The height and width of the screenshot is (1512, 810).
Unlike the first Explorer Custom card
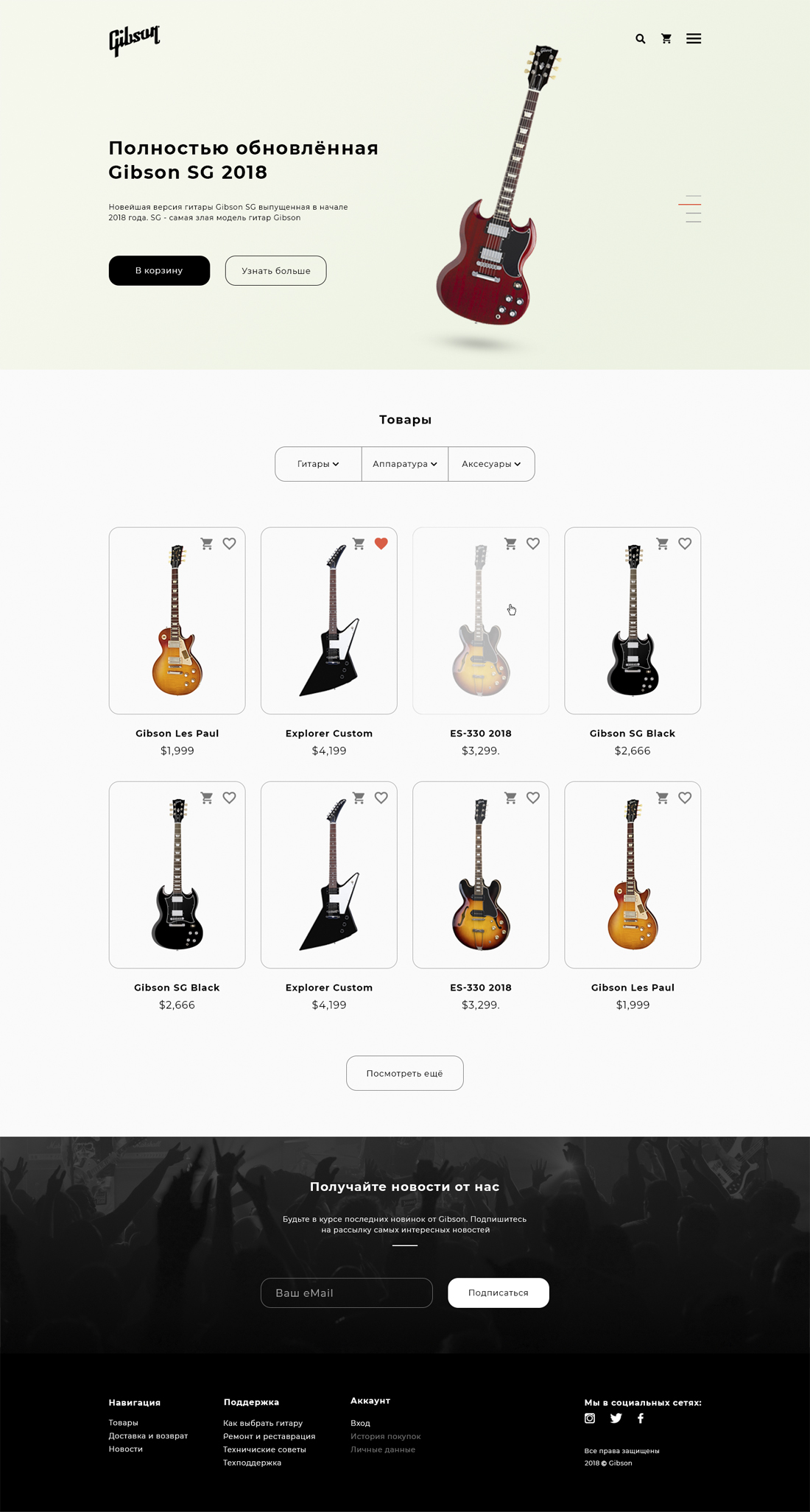[381, 544]
